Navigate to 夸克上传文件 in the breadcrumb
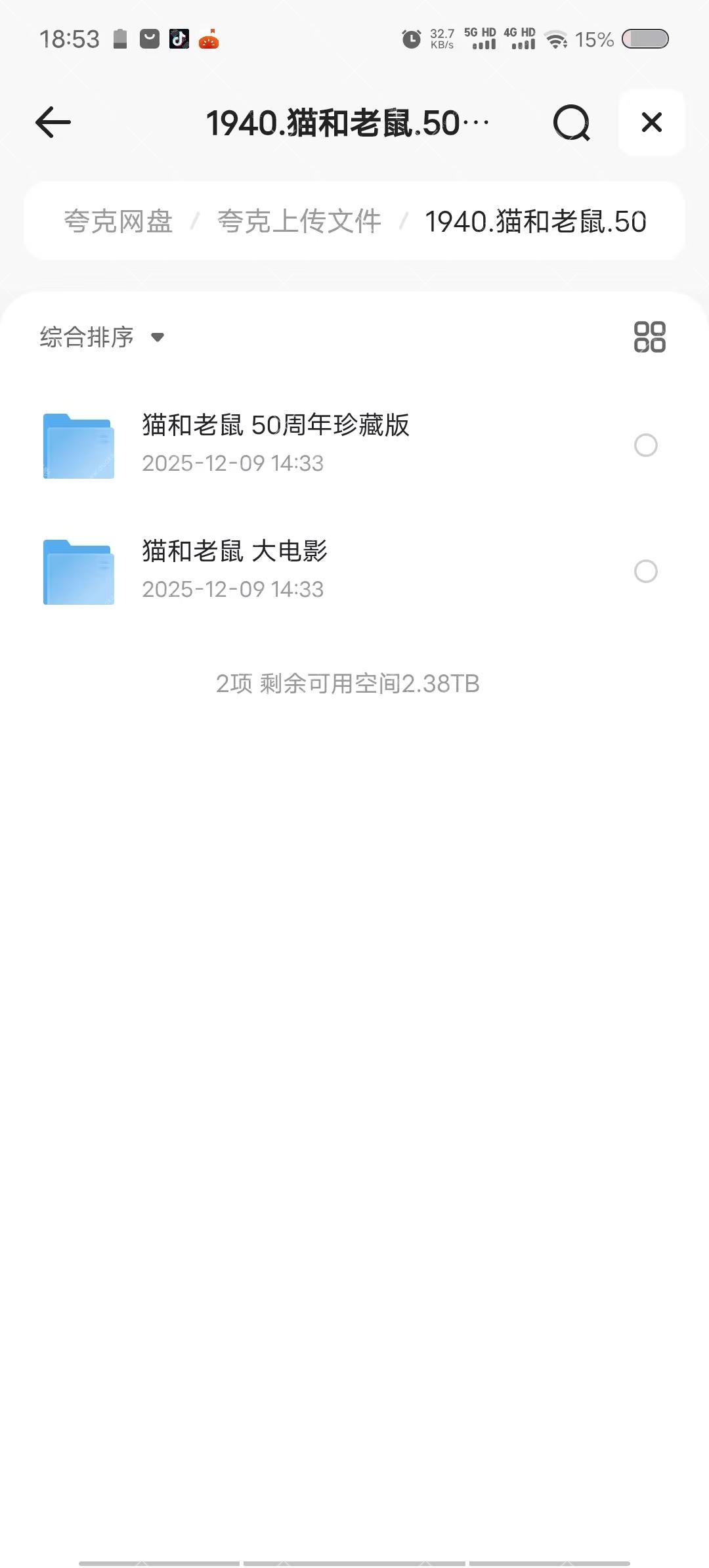The image size is (709, 1568). click(x=299, y=222)
